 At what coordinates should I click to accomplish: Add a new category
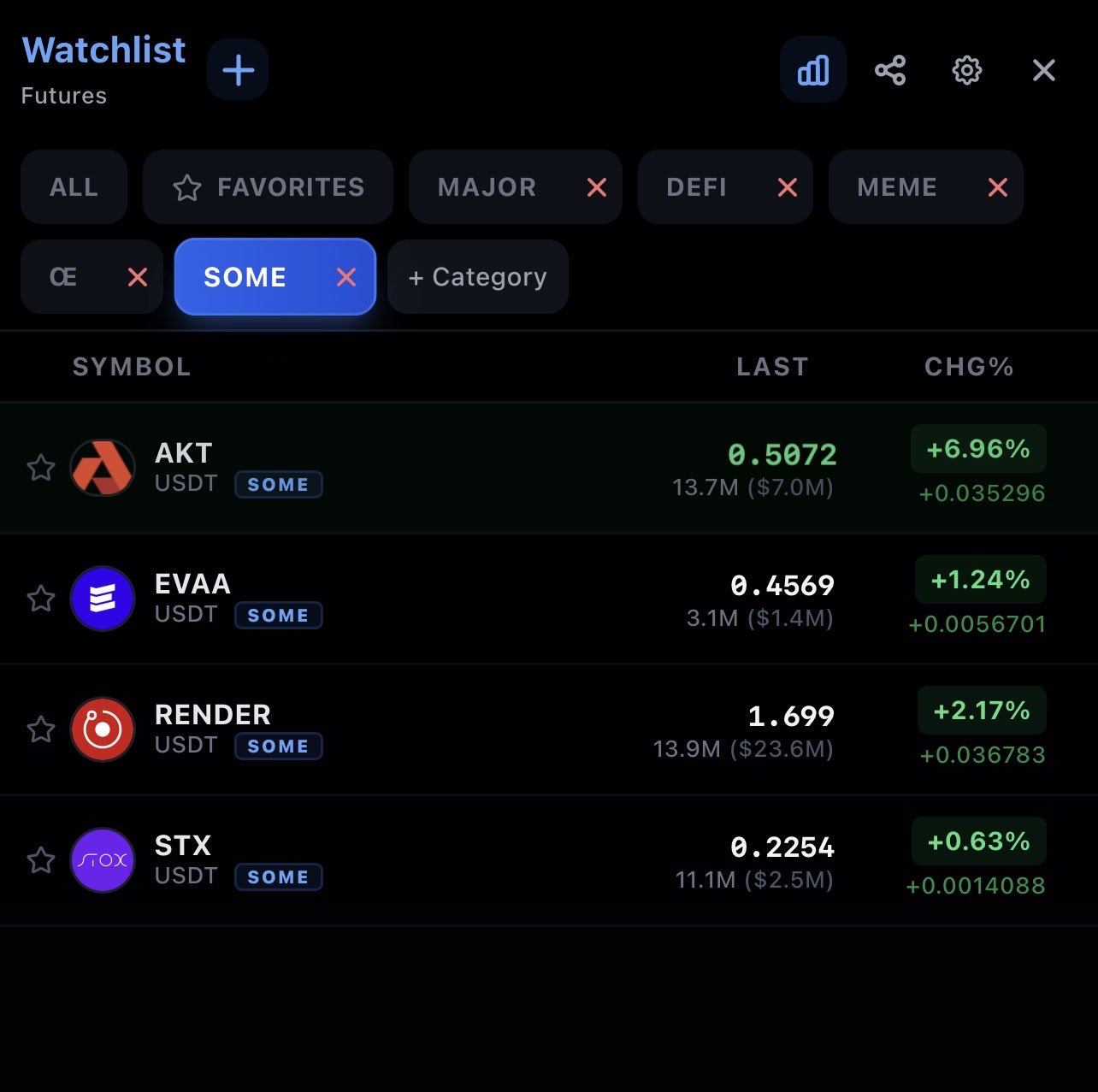coord(477,276)
